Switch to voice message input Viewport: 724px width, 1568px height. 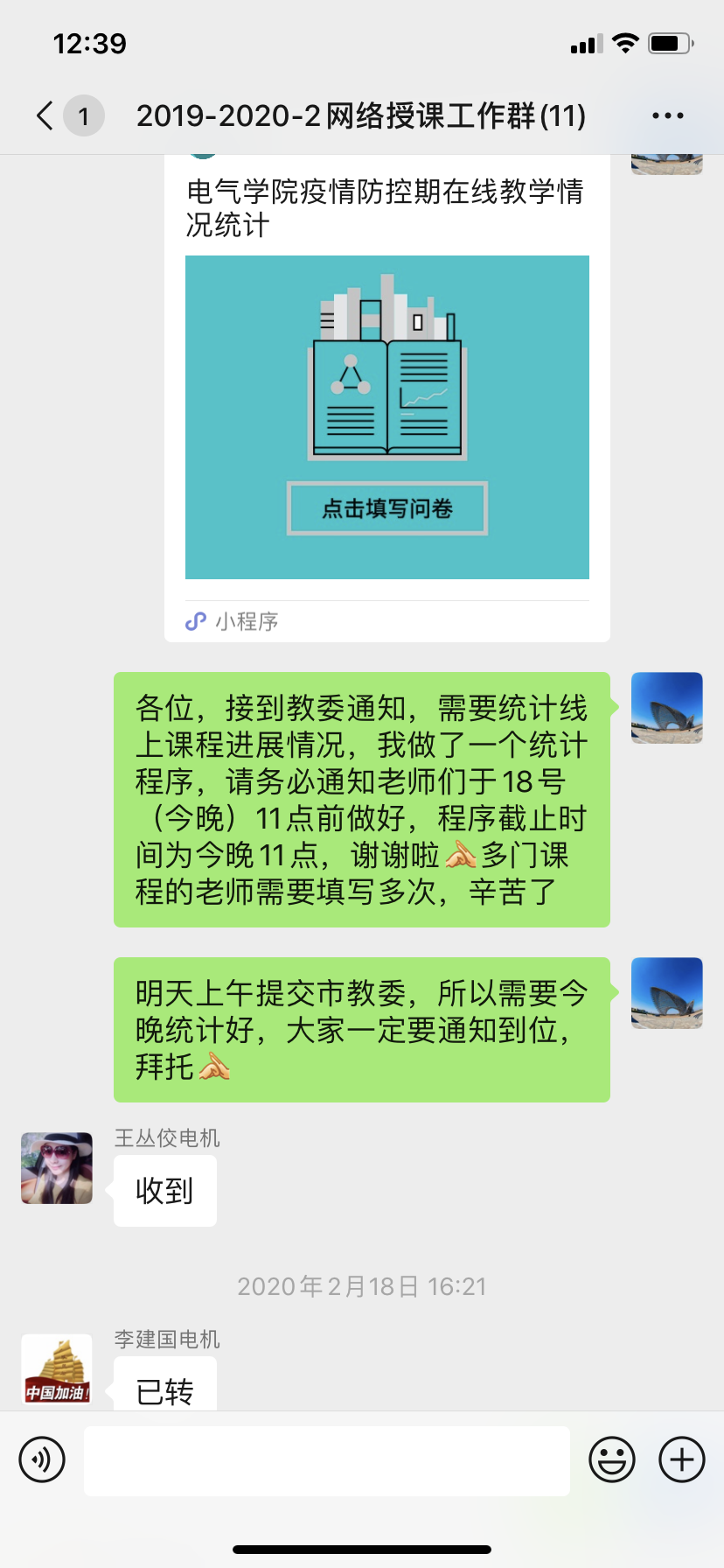[x=42, y=1459]
